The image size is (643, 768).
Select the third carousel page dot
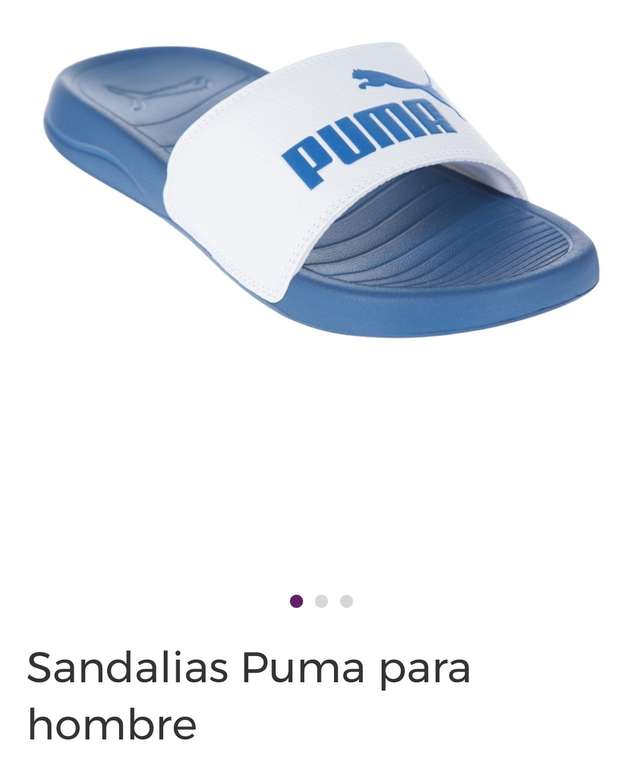click(x=346, y=601)
